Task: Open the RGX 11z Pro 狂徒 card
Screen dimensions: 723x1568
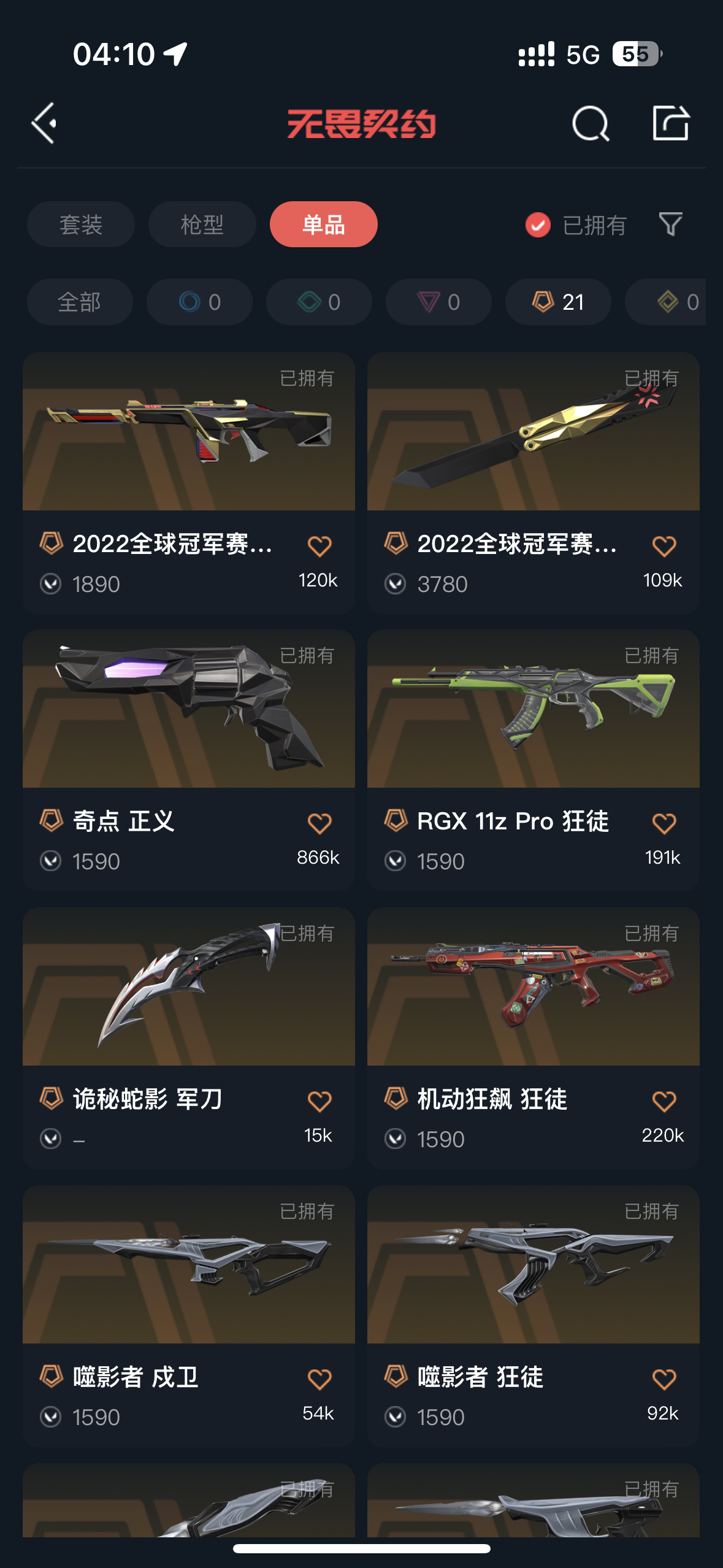Action: click(534, 761)
